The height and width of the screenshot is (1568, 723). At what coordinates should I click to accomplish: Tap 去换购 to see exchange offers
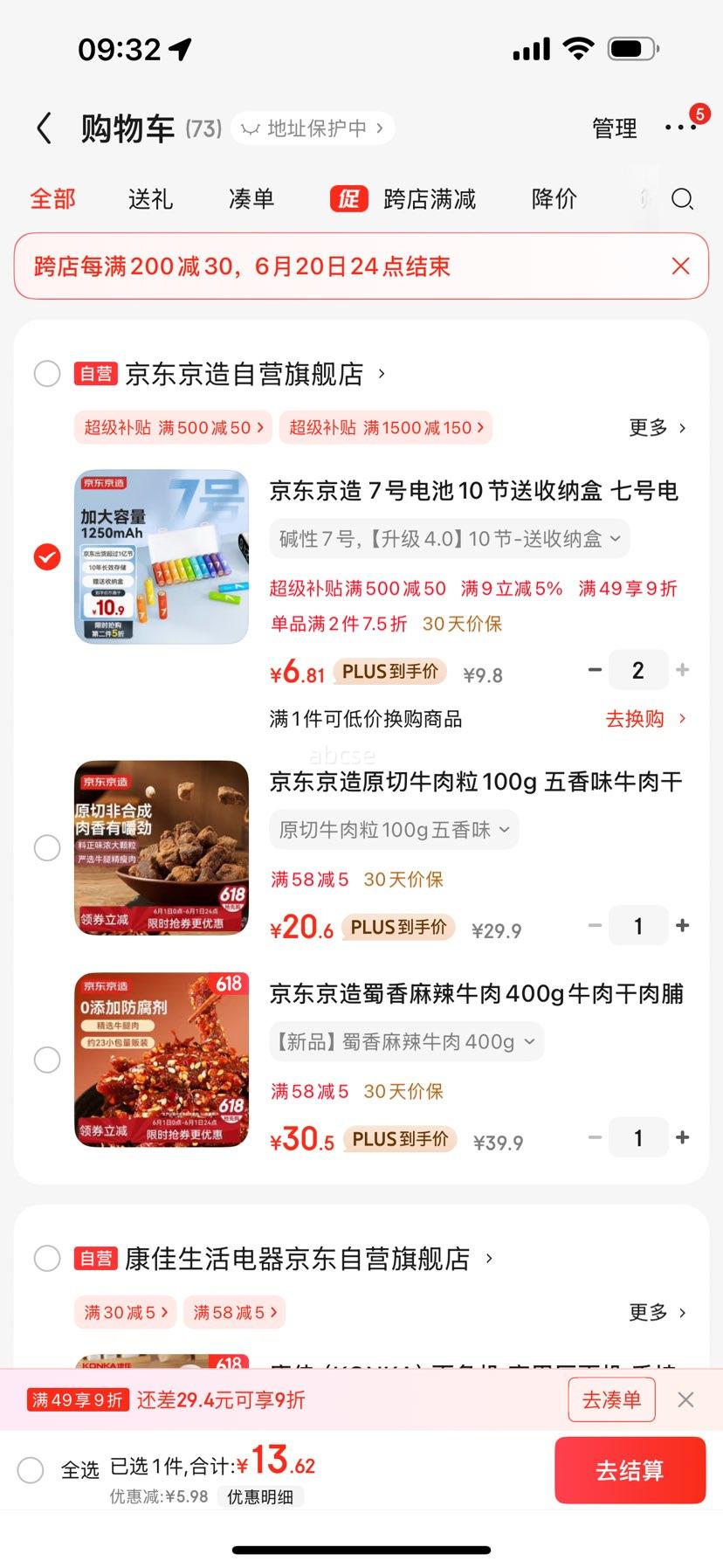point(644,719)
